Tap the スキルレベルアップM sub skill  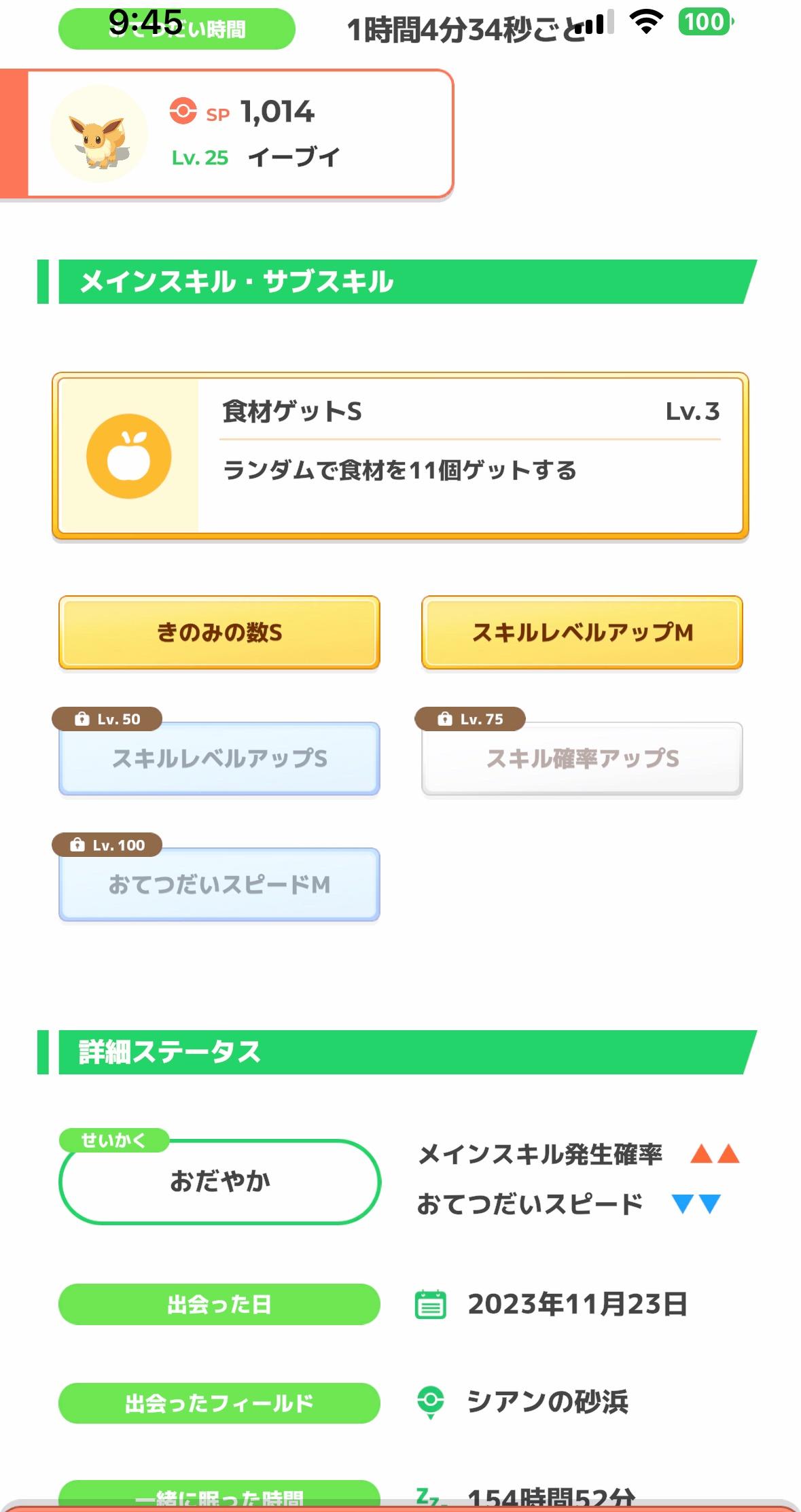582,633
